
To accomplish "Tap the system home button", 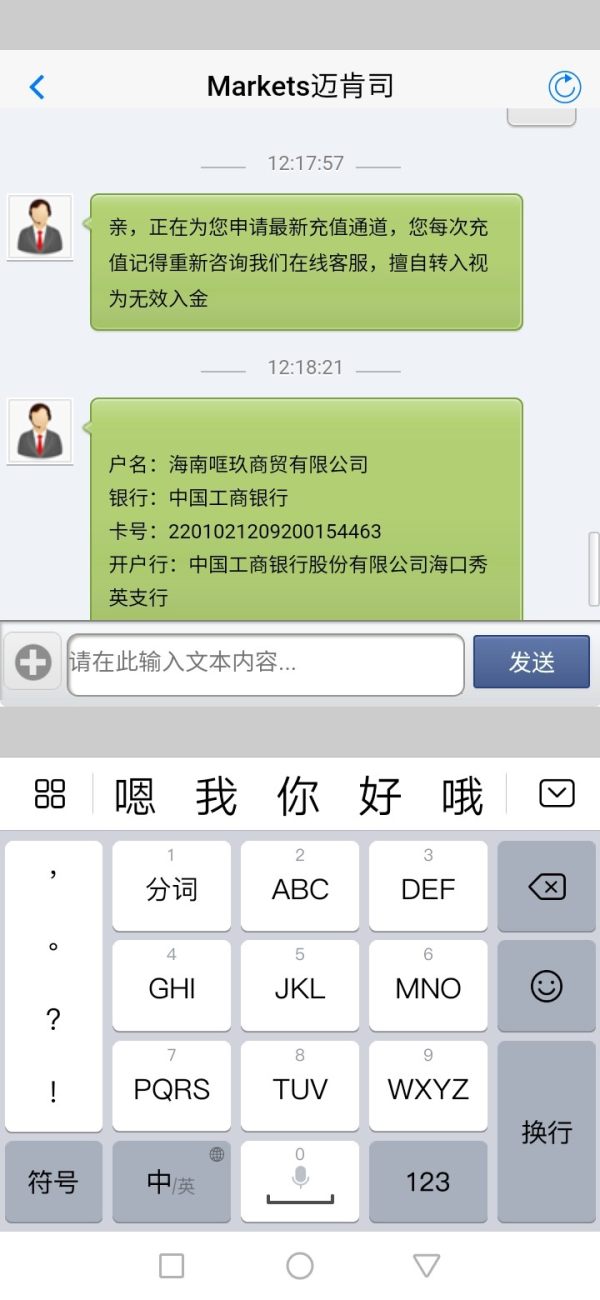I will (x=300, y=1266).
